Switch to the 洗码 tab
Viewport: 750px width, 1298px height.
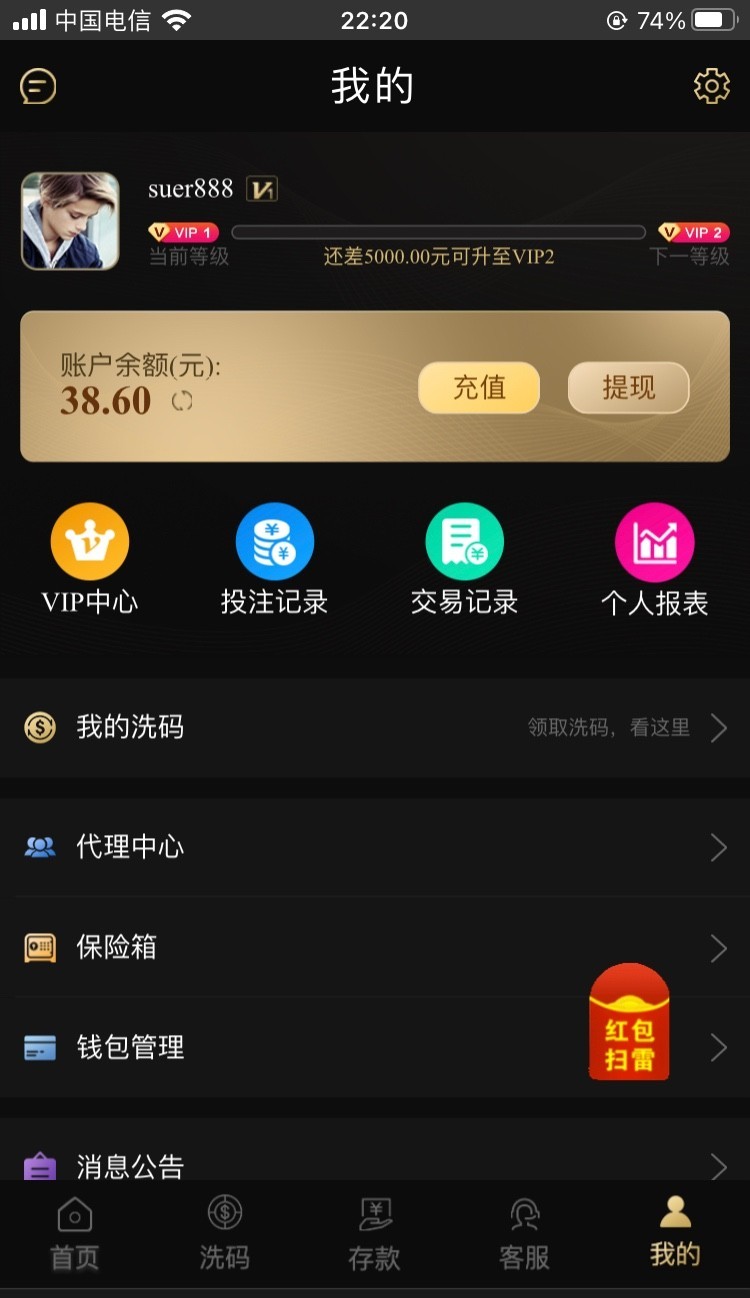tap(224, 1234)
